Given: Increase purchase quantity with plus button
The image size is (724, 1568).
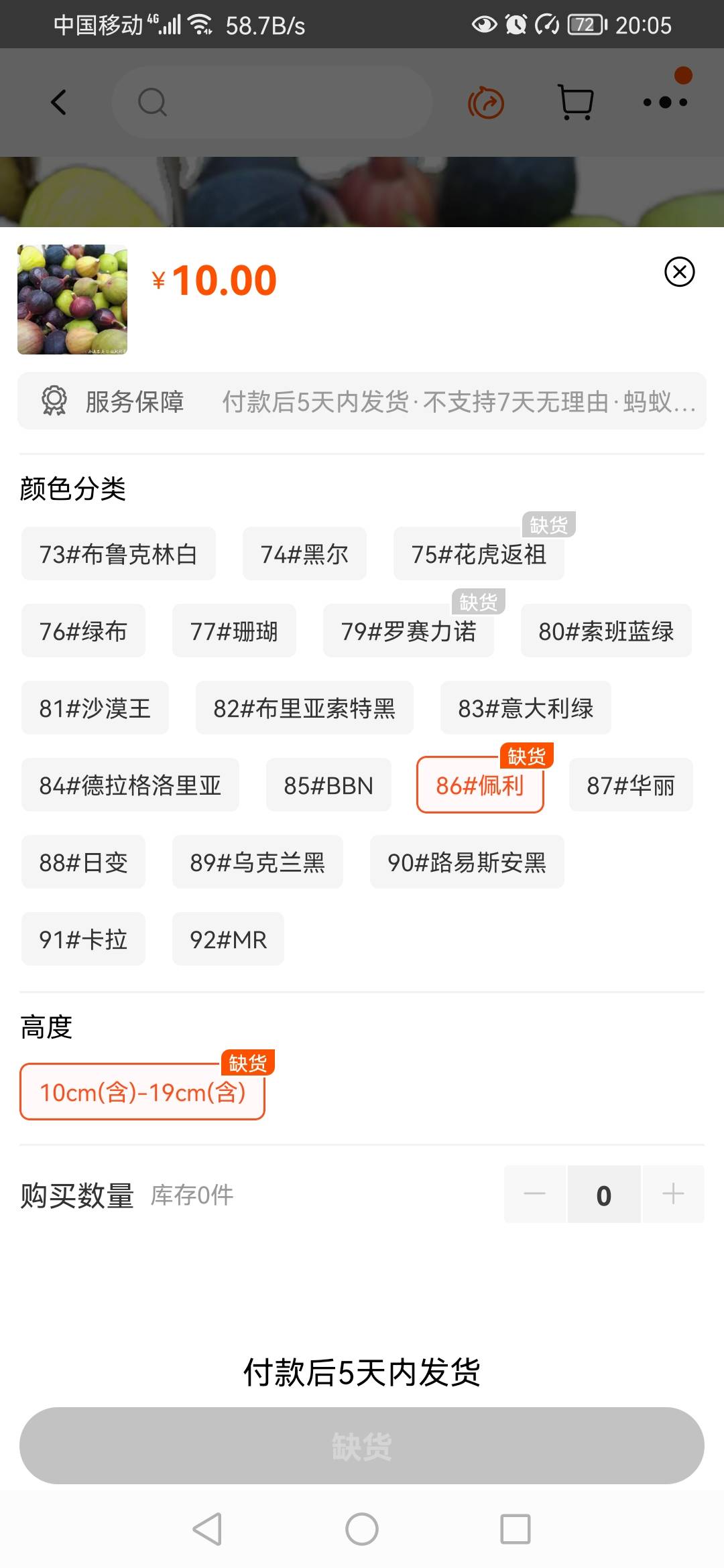Looking at the screenshot, I should coord(672,1194).
